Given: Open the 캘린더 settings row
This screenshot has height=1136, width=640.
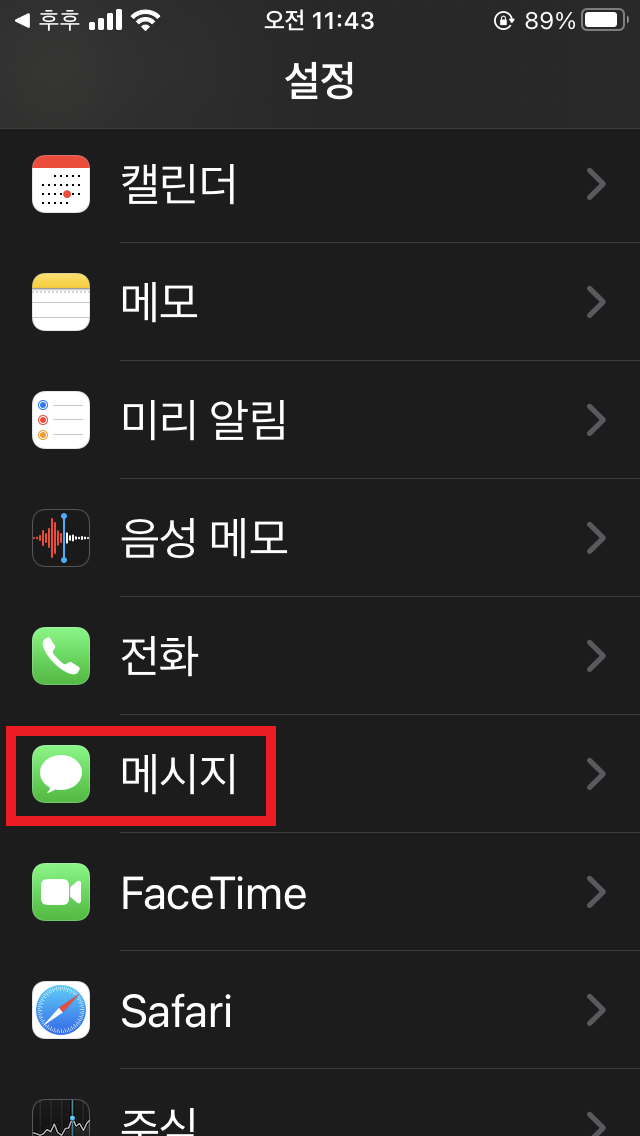Looking at the screenshot, I should pos(320,184).
